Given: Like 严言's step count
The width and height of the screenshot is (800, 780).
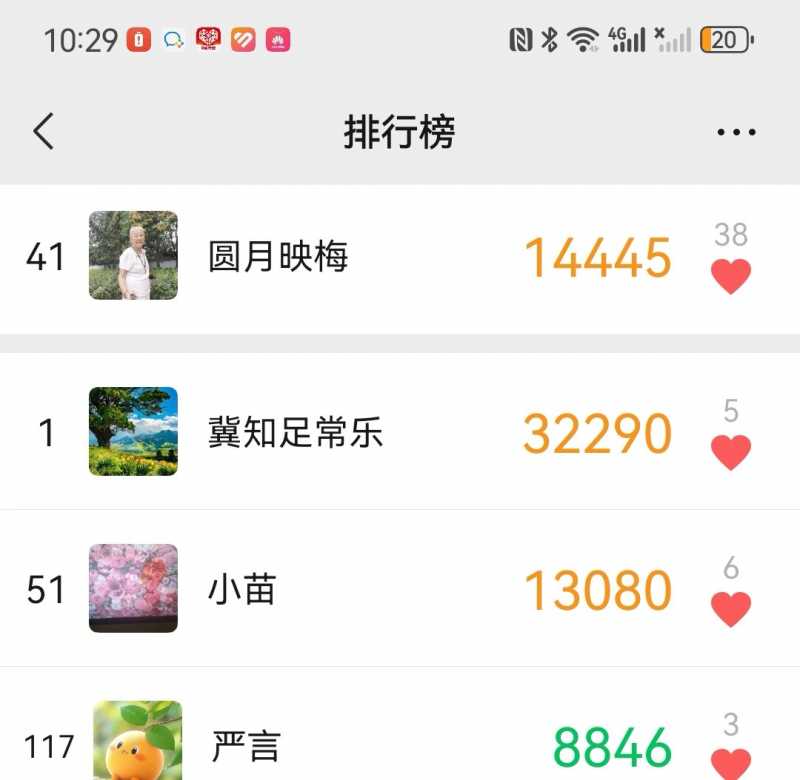Looking at the screenshot, I should 731,762.
